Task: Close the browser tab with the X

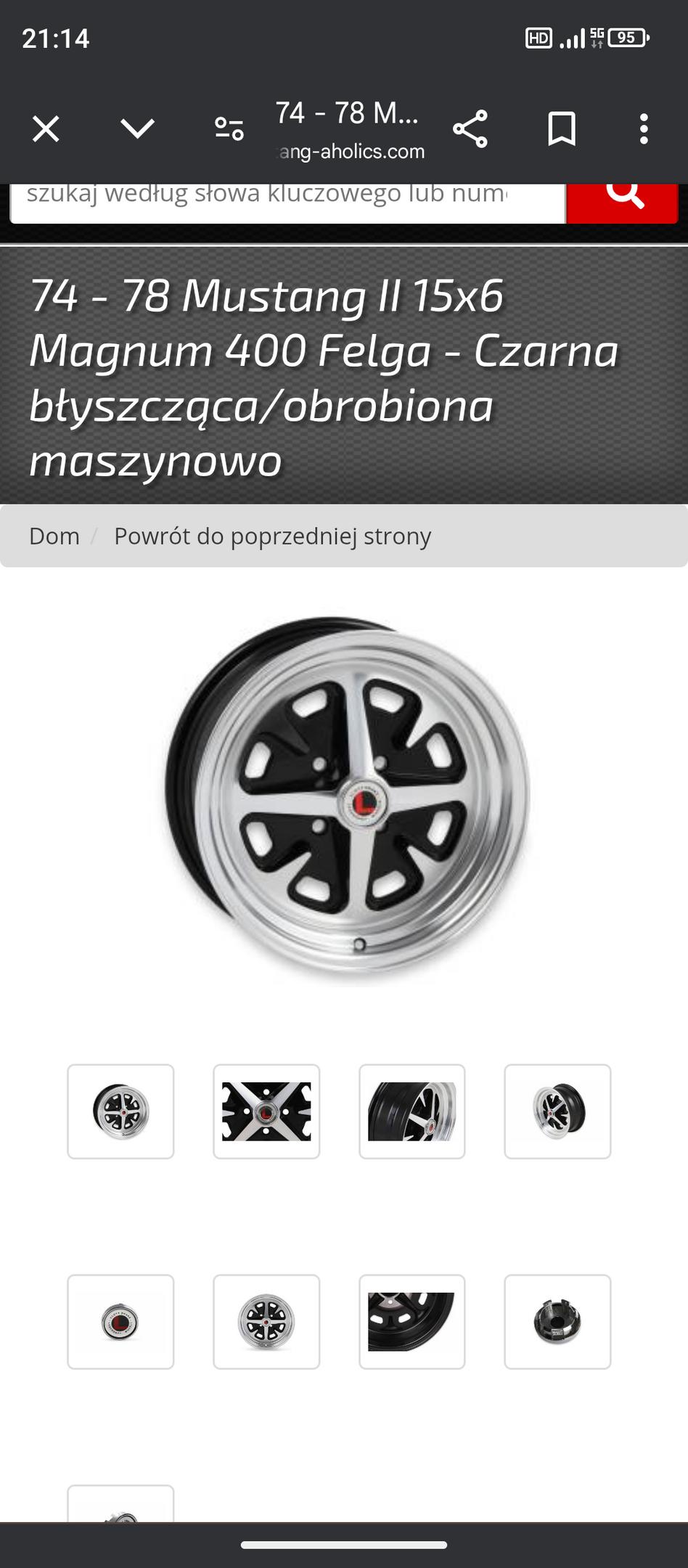Action: 46,129
